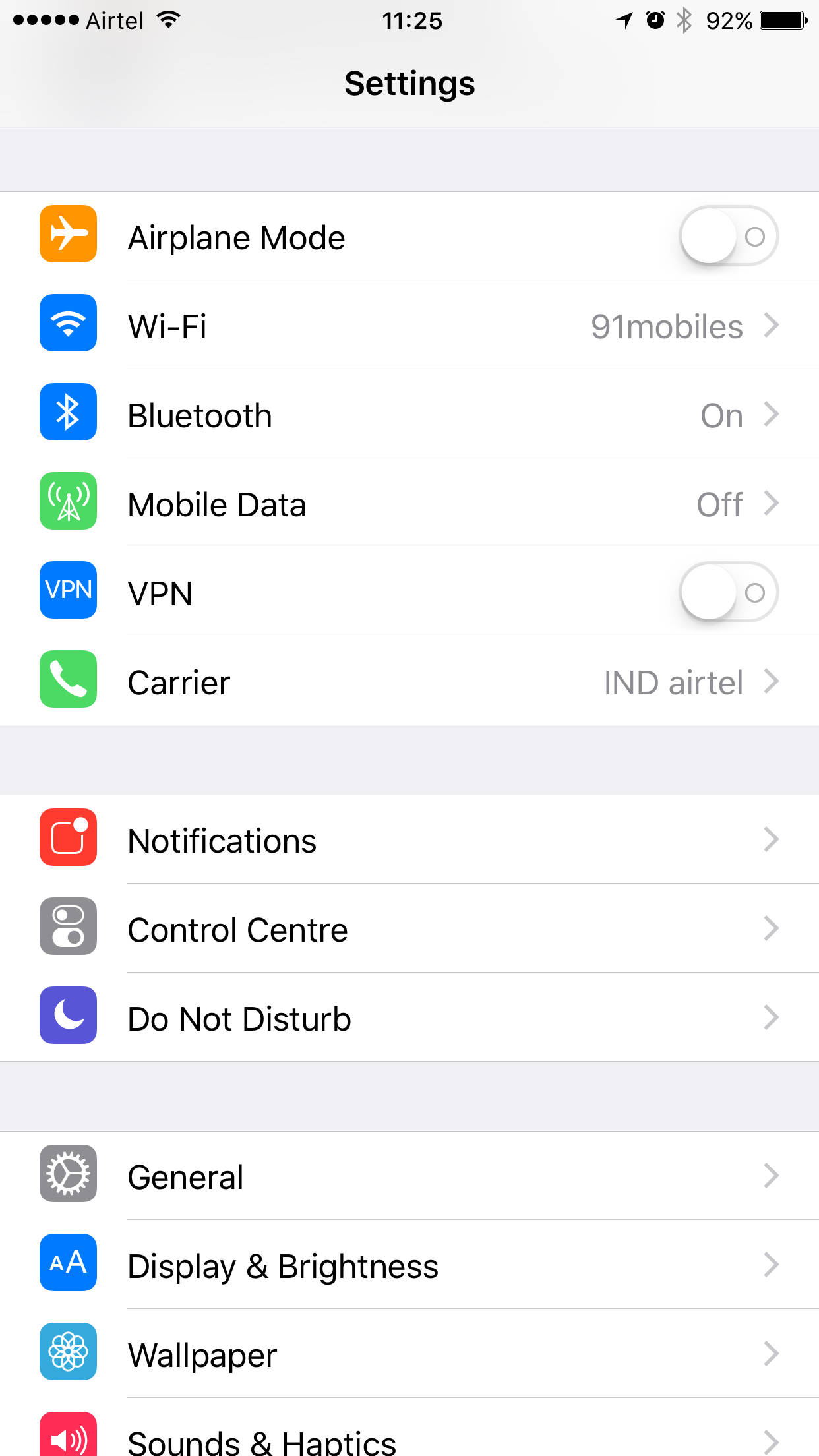This screenshot has height=1456, width=819.
Task: Open Do Not Disturb settings
Action: coord(409,1017)
